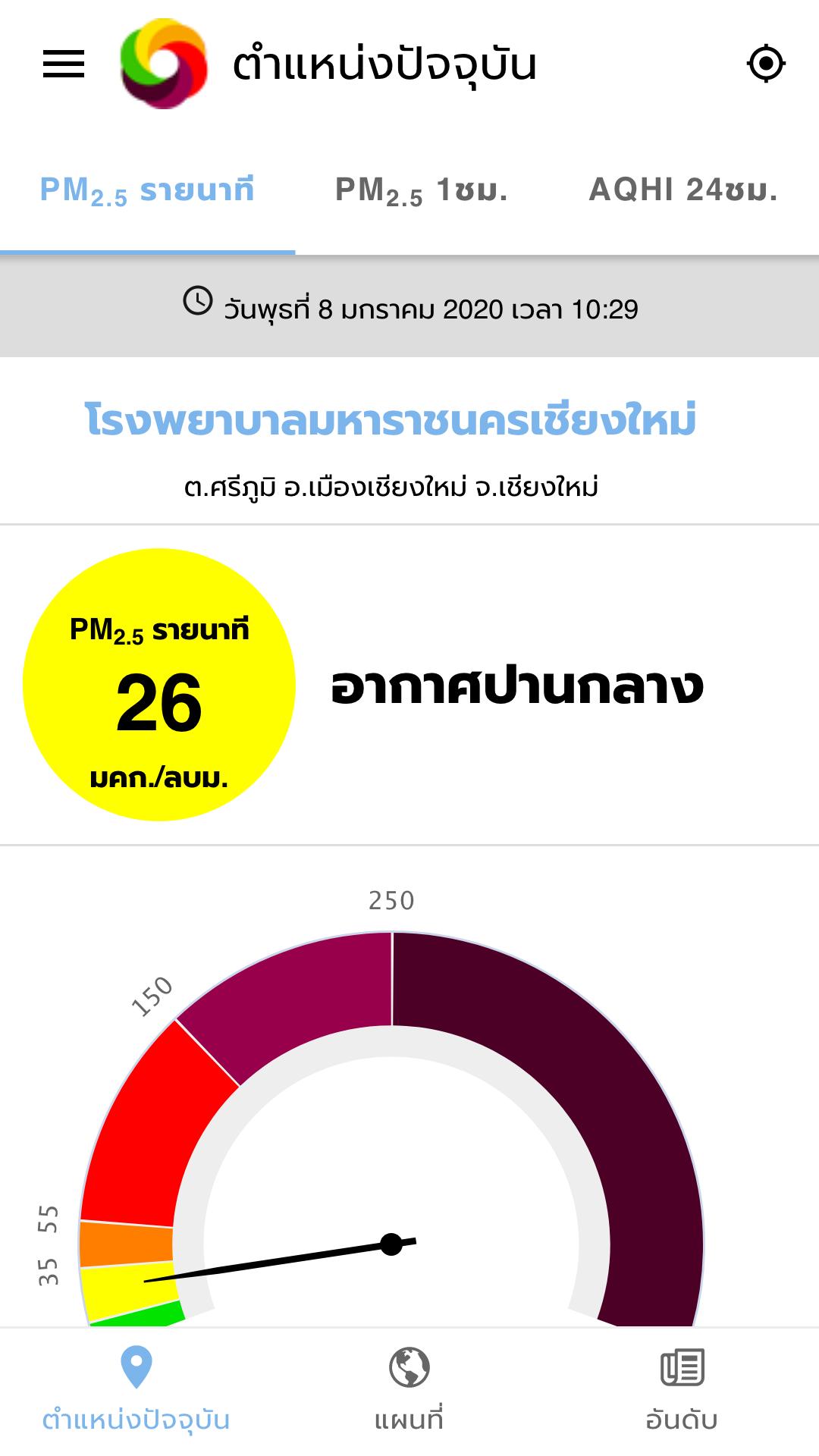
Task: Switch to the PM2.5 รายนาที tab
Action: (147, 191)
